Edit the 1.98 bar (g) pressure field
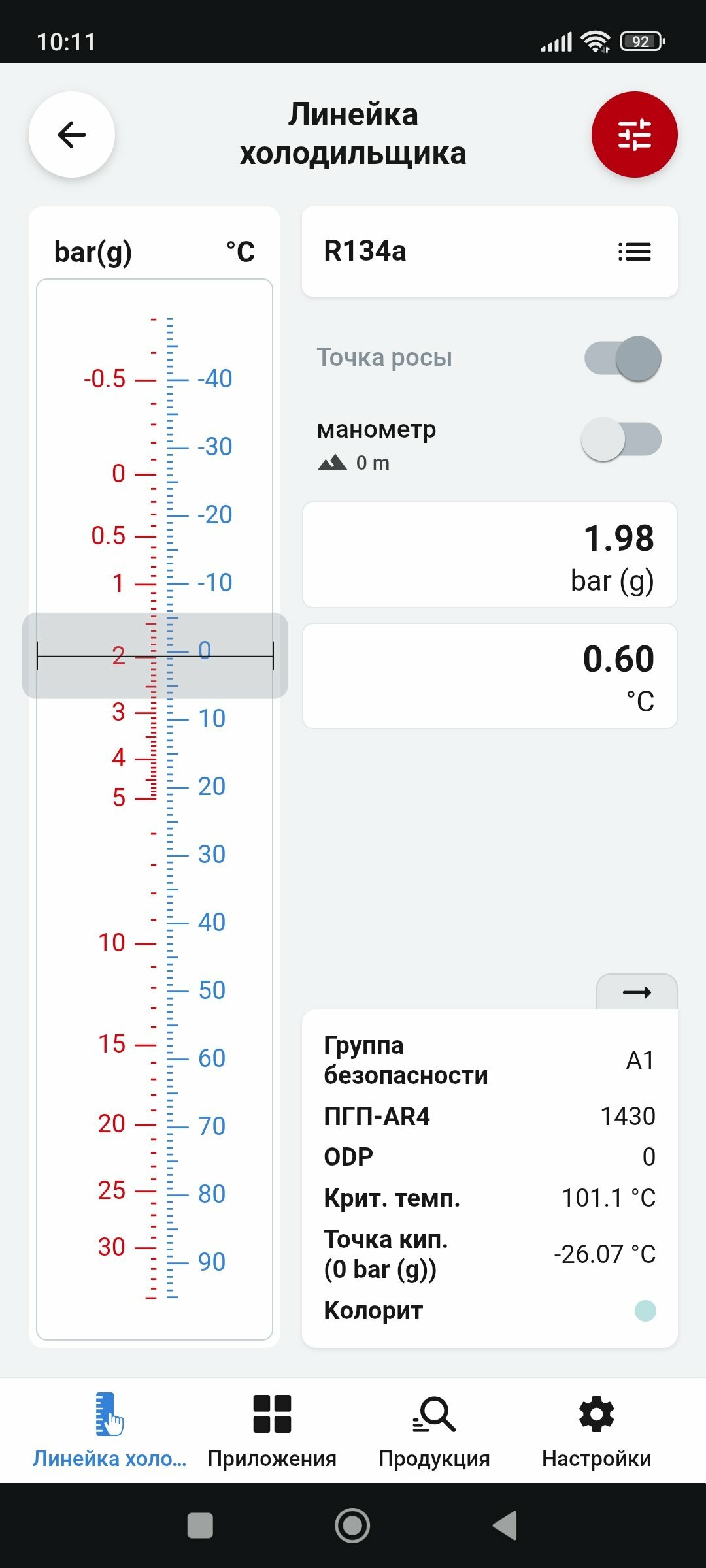This screenshot has height=1568, width=706. tap(490, 555)
